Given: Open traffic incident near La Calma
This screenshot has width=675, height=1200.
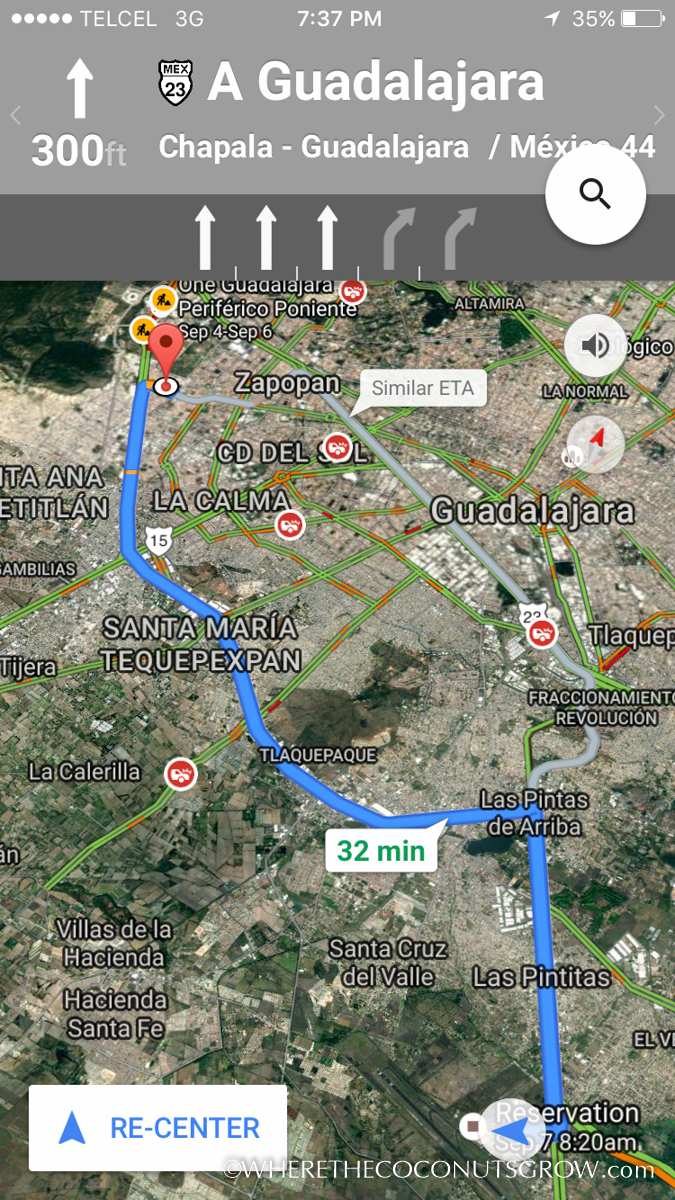Looking at the screenshot, I should 291,524.
